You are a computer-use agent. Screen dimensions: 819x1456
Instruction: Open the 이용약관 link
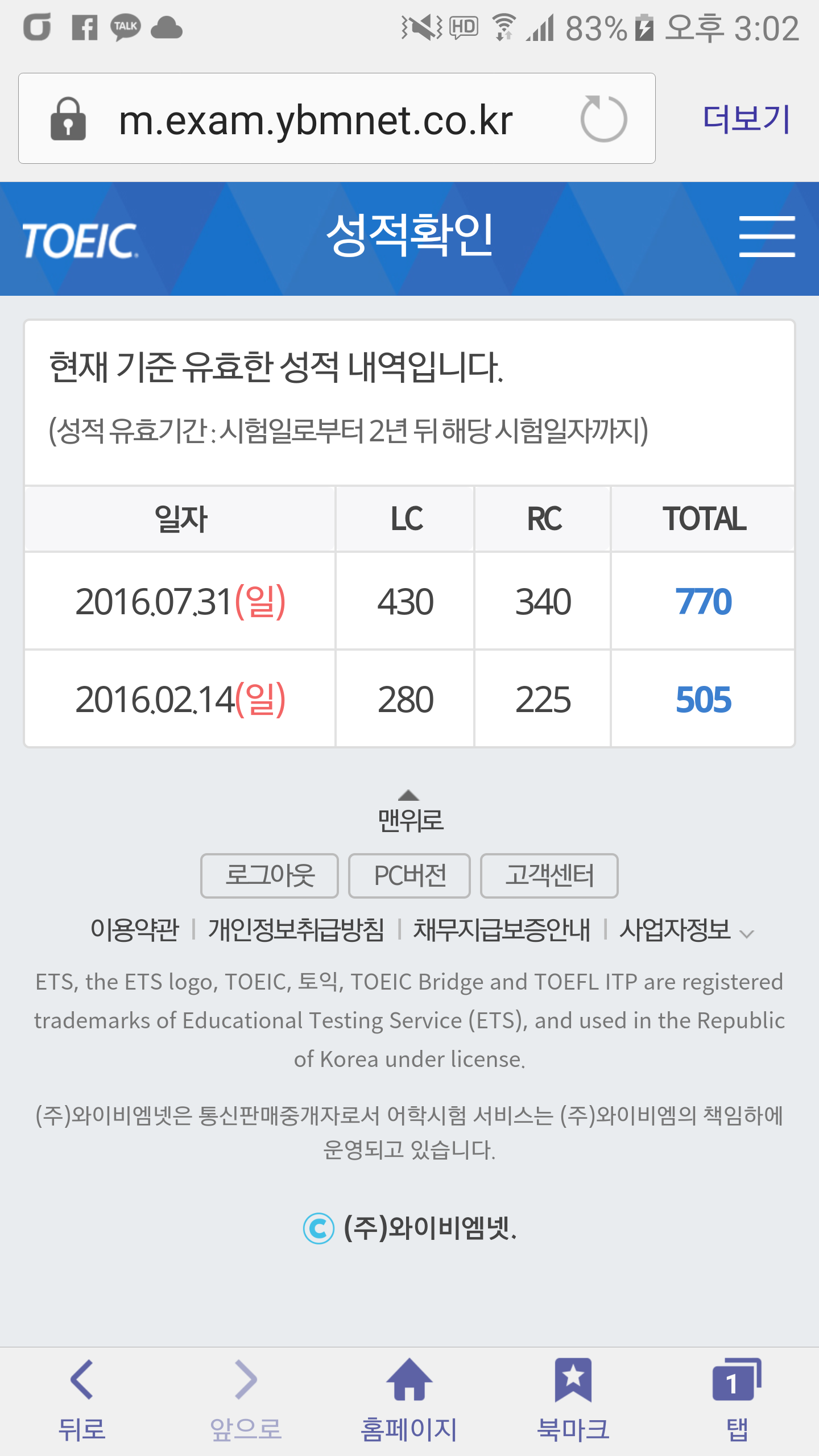pyautogui.click(x=135, y=930)
